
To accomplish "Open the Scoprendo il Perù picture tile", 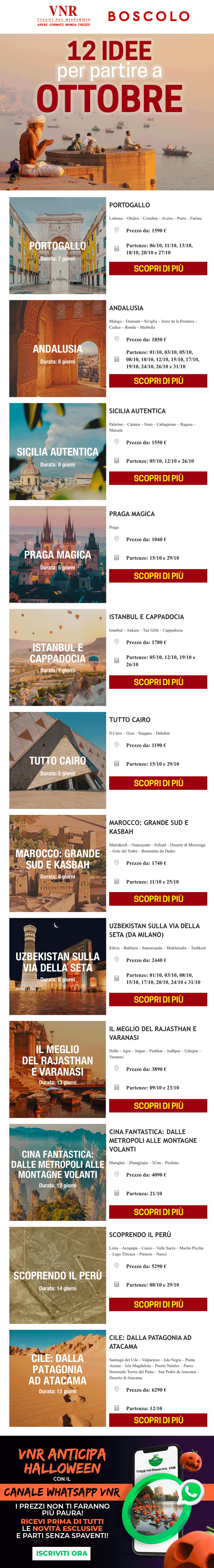I will coord(58,1275).
